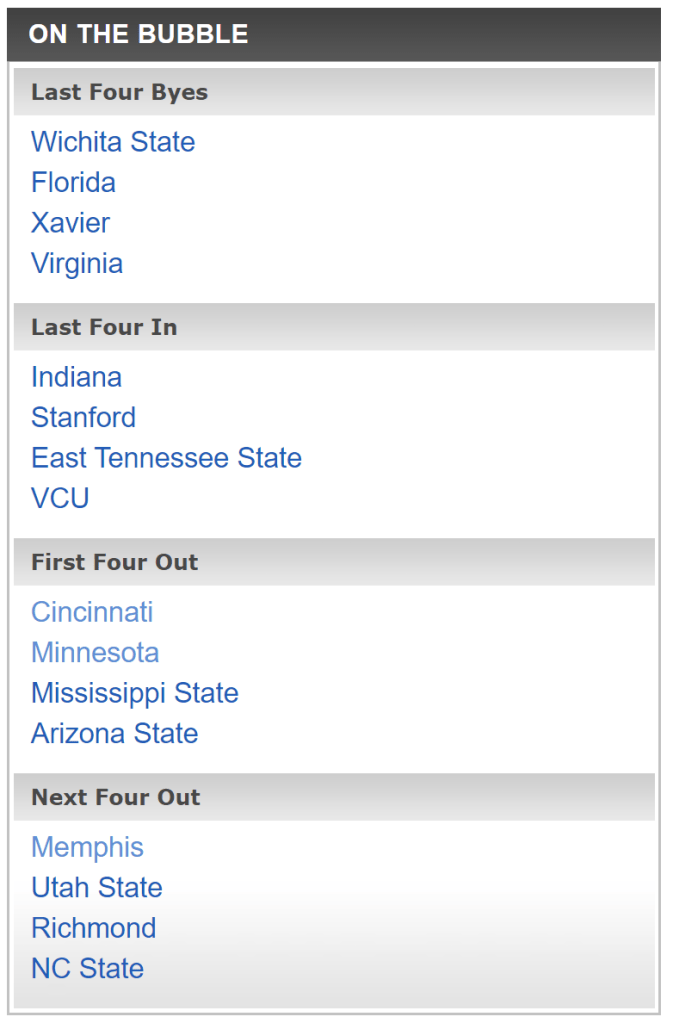Tap the Virginia link

[x=77, y=264]
